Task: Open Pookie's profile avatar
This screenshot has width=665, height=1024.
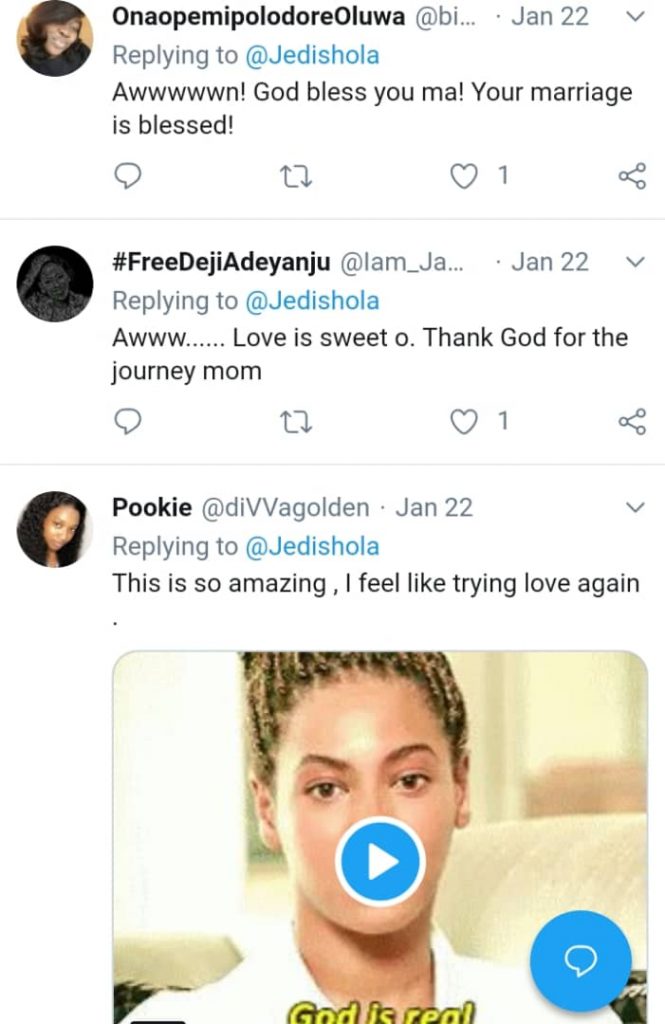Action: [55, 529]
